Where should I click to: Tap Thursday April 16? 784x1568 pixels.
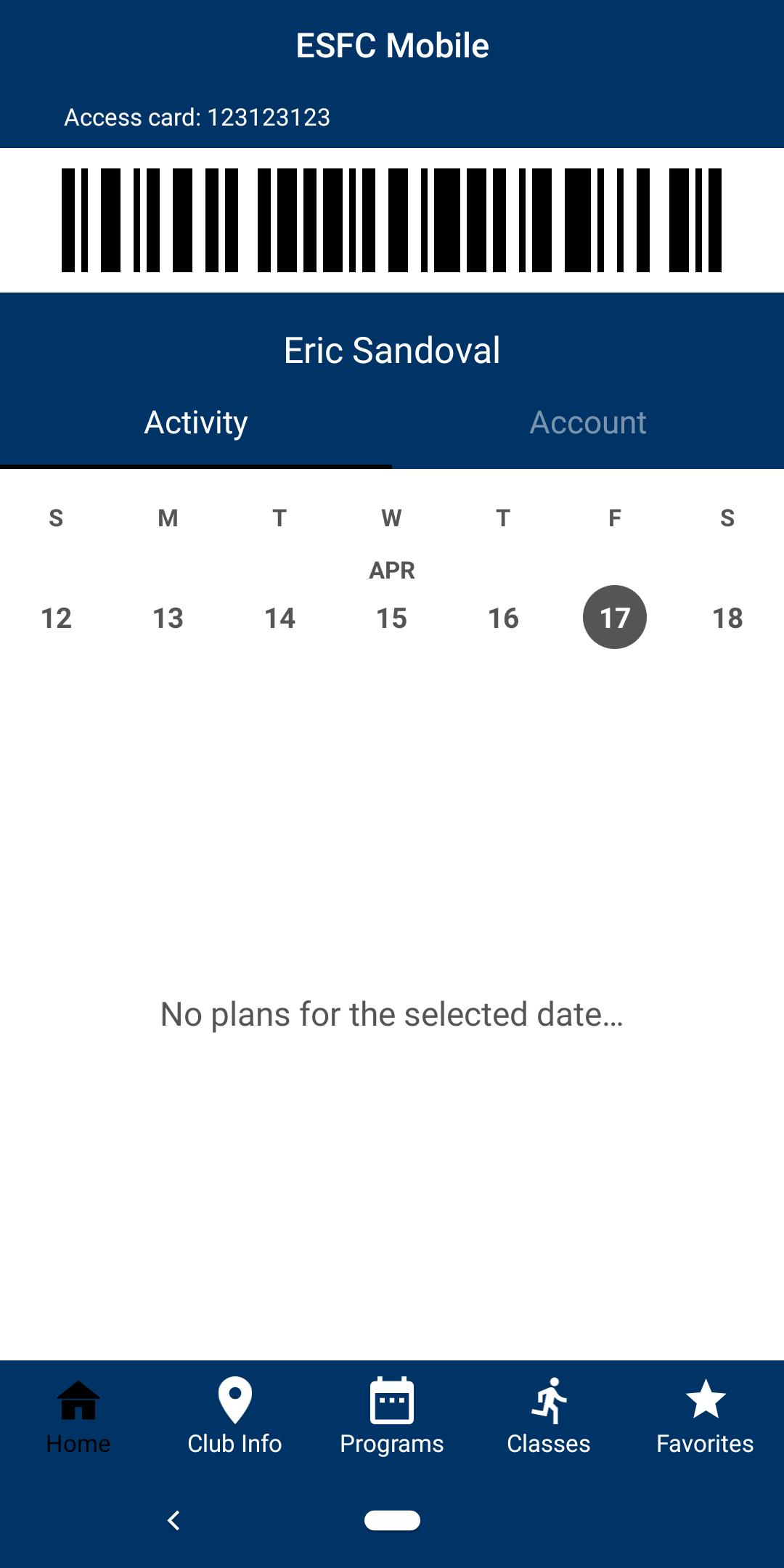click(503, 618)
